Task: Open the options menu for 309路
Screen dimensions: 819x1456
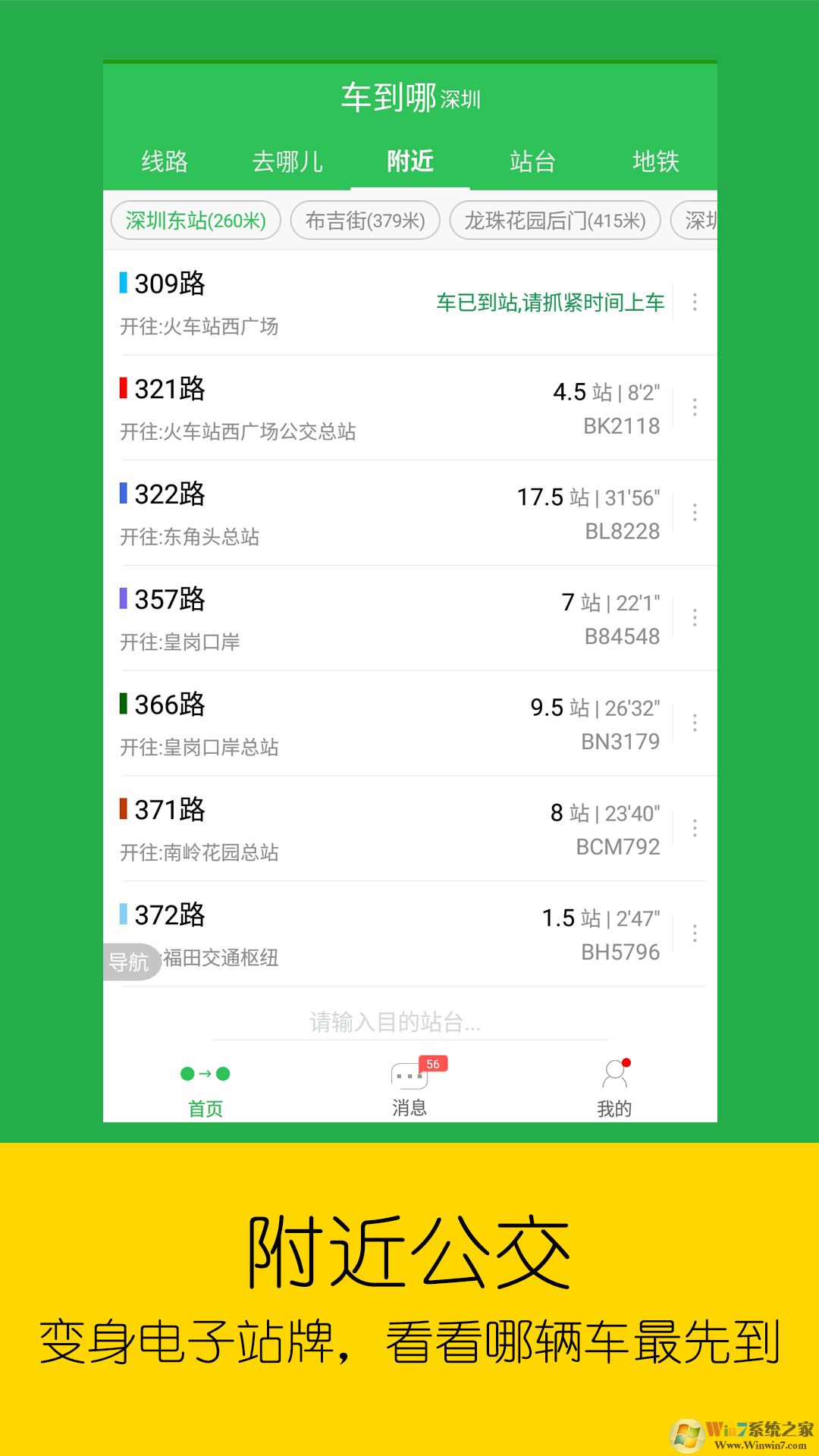Action: (x=694, y=302)
